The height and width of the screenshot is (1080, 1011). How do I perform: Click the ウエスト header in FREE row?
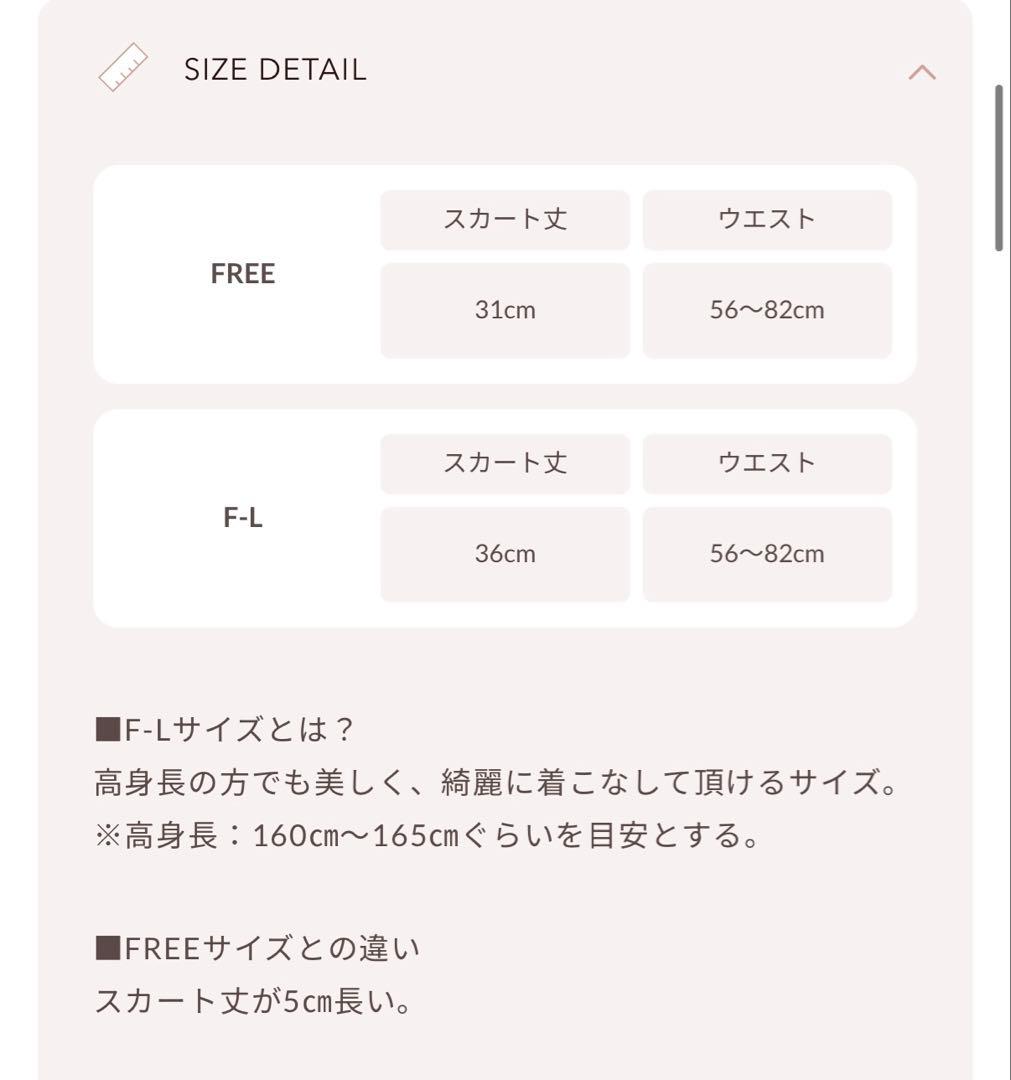pyautogui.click(x=767, y=219)
